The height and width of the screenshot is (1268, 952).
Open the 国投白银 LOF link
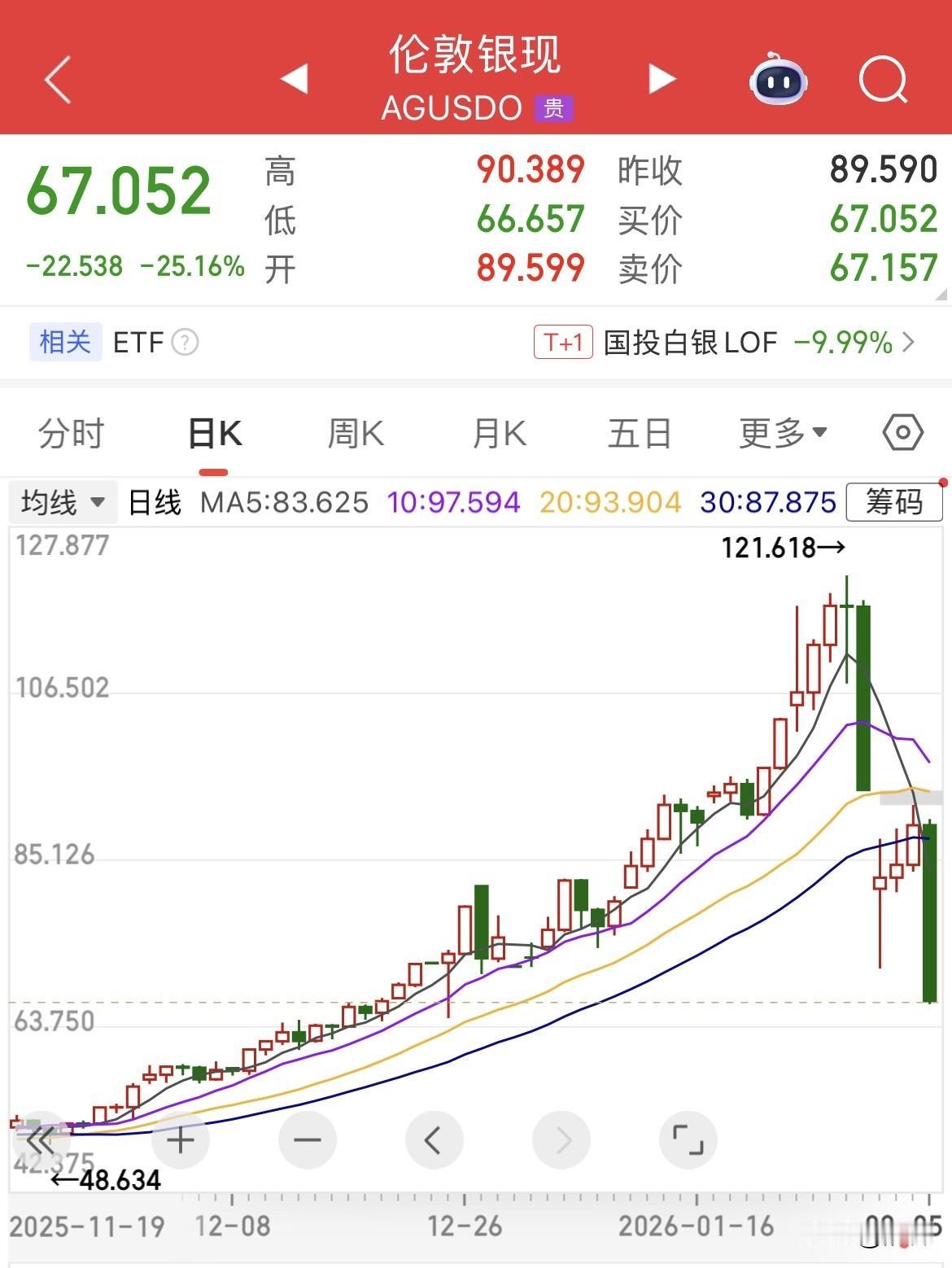click(688, 343)
